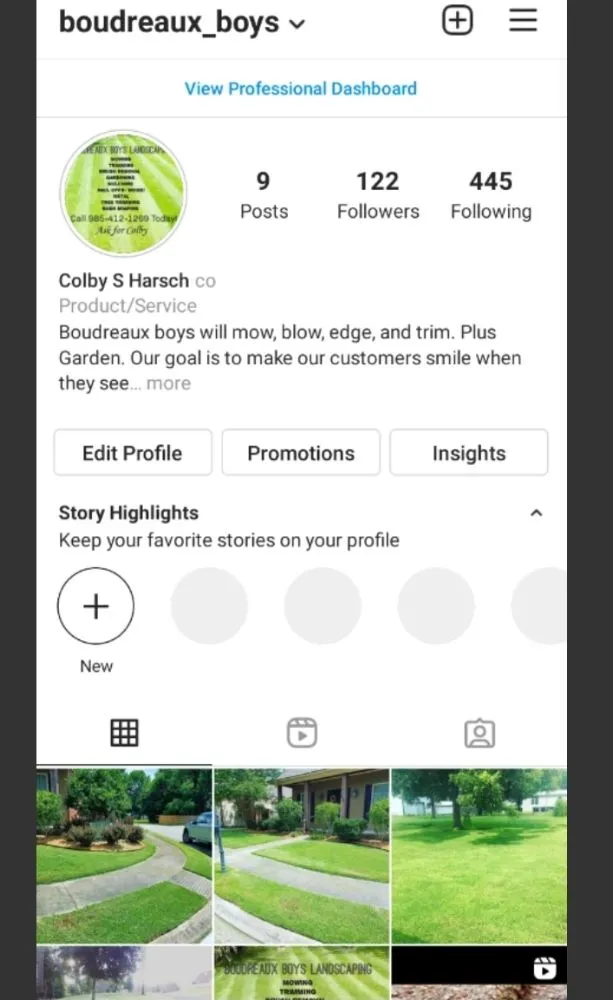Image resolution: width=613 pixels, height=1000 pixels.
Task: Open the account switcher next to boudreaux_boys
Action: (297, 24)
